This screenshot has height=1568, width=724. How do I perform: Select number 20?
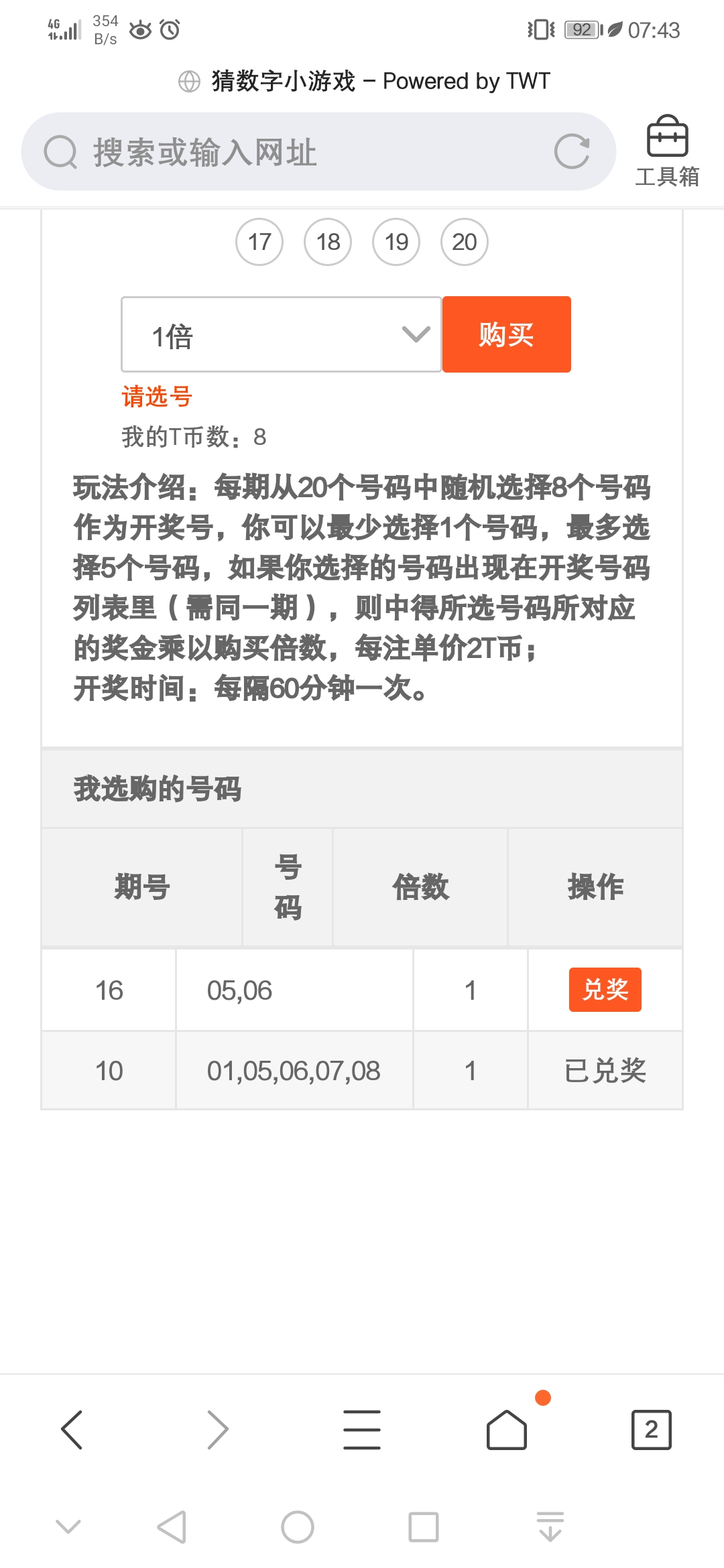pyautogui.click(x=465, y=242)
